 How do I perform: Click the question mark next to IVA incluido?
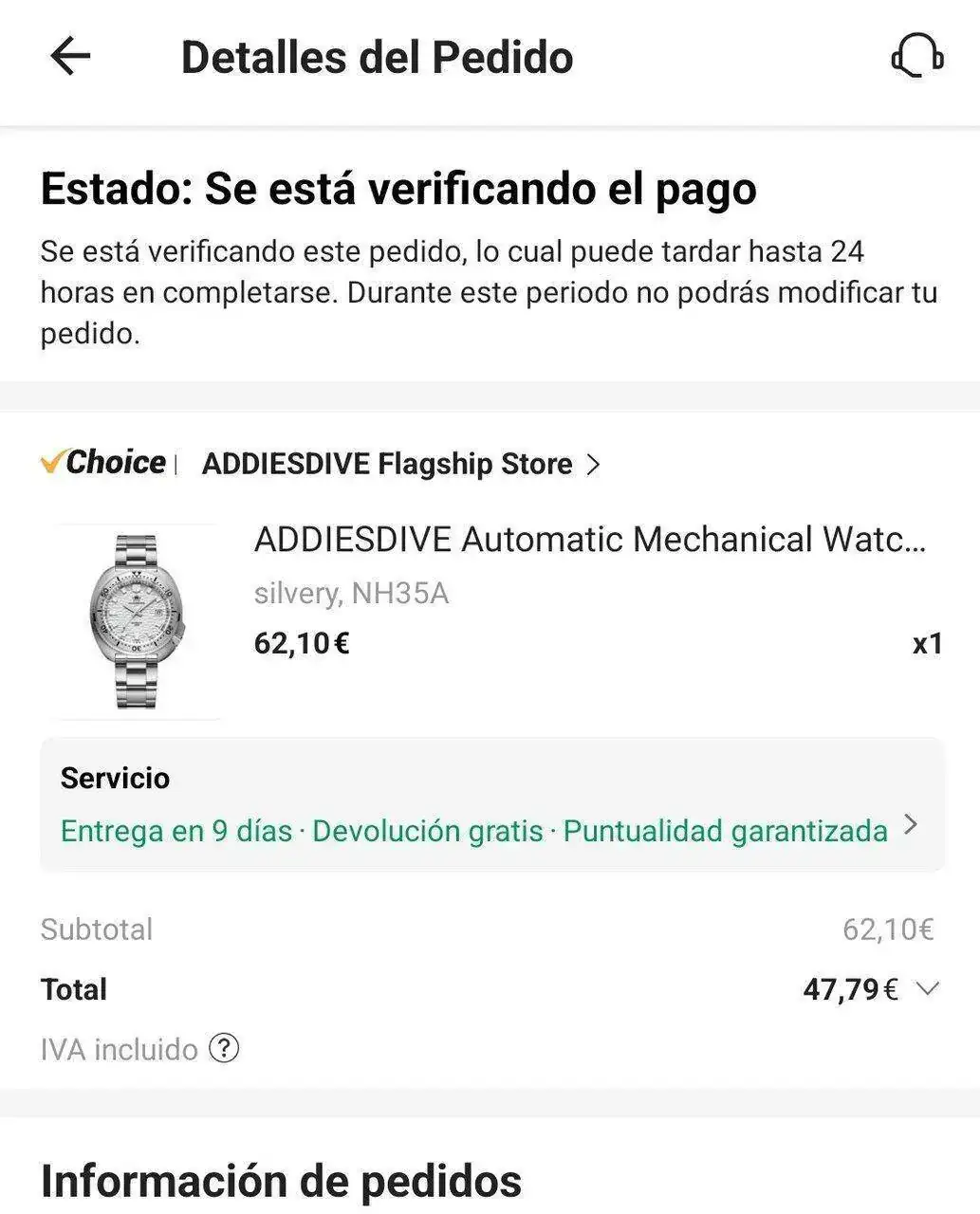tap(224, 1049)
